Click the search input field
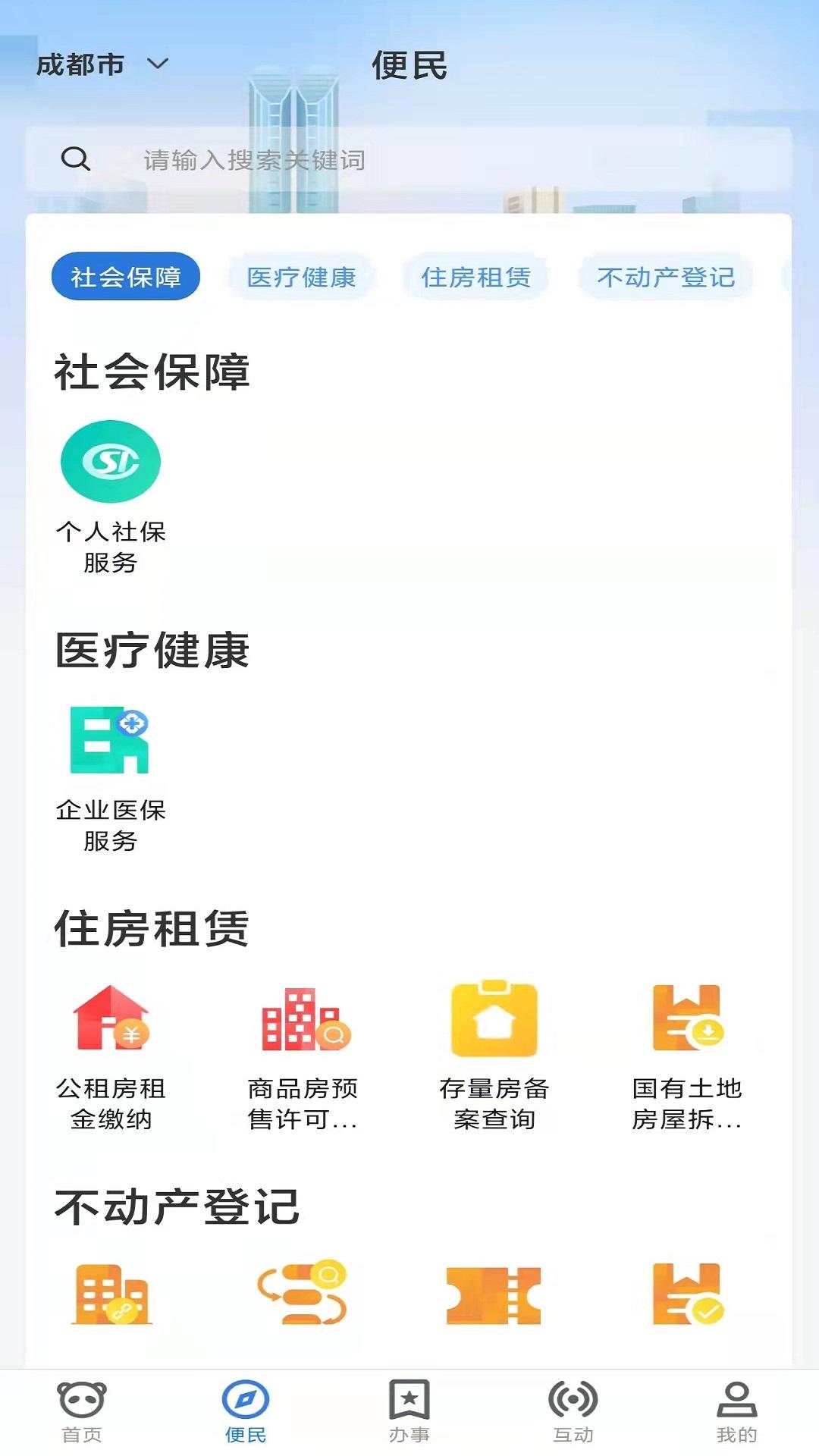 [379, 160]
